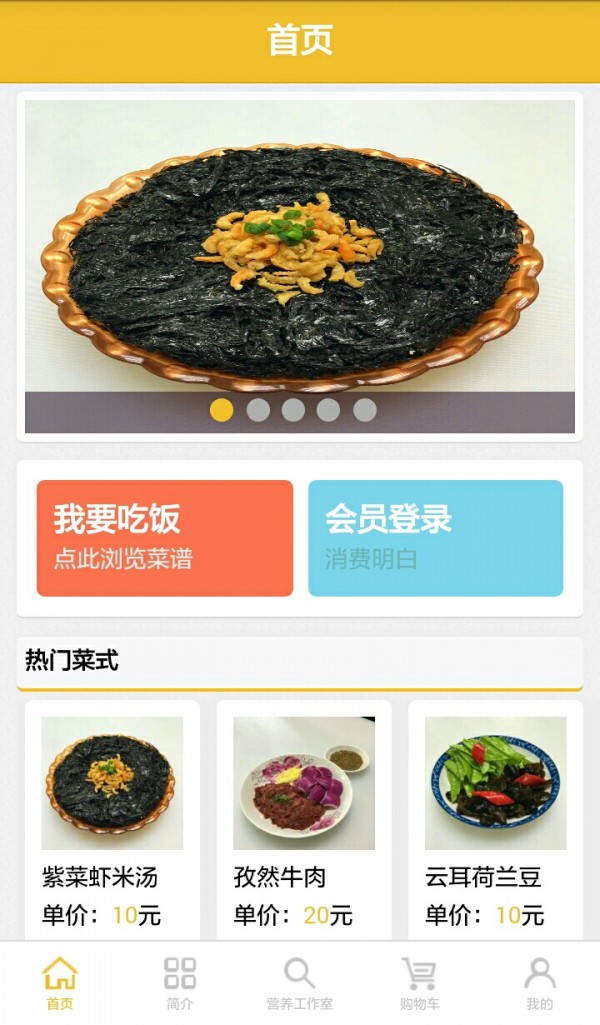Open the 购物车 shopping cart tab
The height and width of the screenshot is (1025, 600).
pyautogui.click(x=420, y=982)
